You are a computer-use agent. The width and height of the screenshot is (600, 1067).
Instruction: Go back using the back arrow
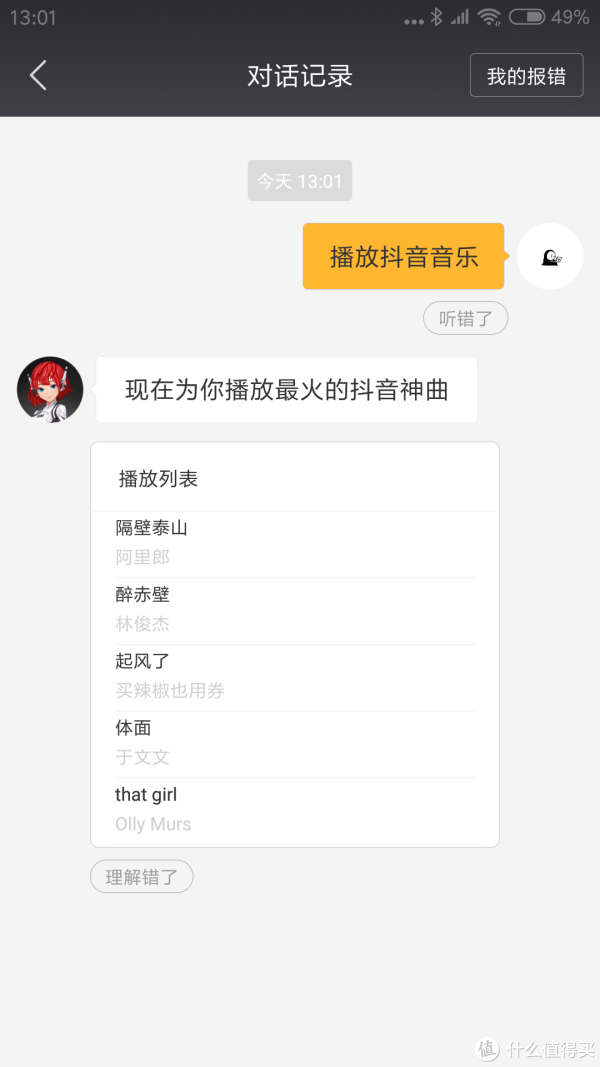point(38,75)
